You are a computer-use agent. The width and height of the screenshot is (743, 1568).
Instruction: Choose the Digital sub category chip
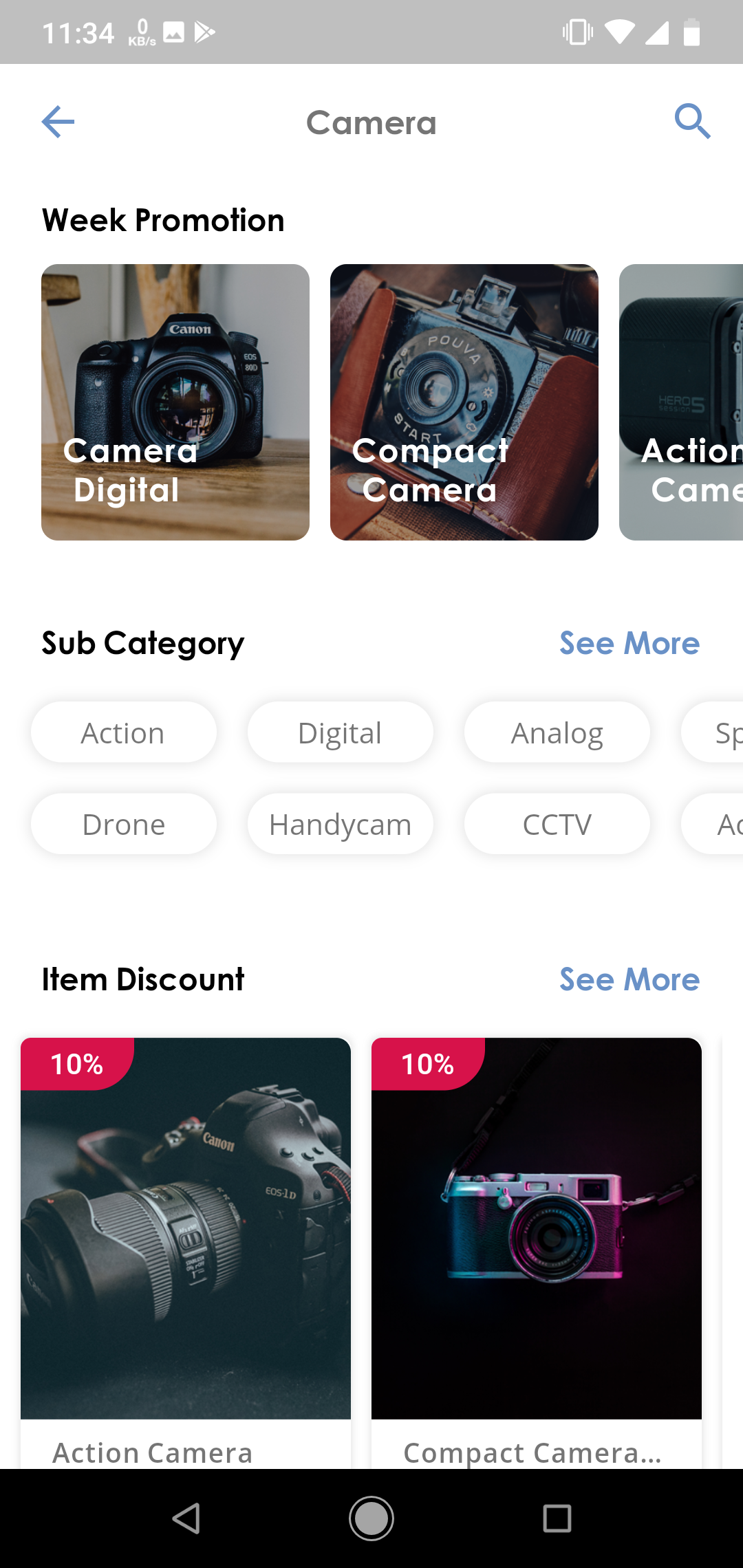pyautogui.click(x=341, y=733)
